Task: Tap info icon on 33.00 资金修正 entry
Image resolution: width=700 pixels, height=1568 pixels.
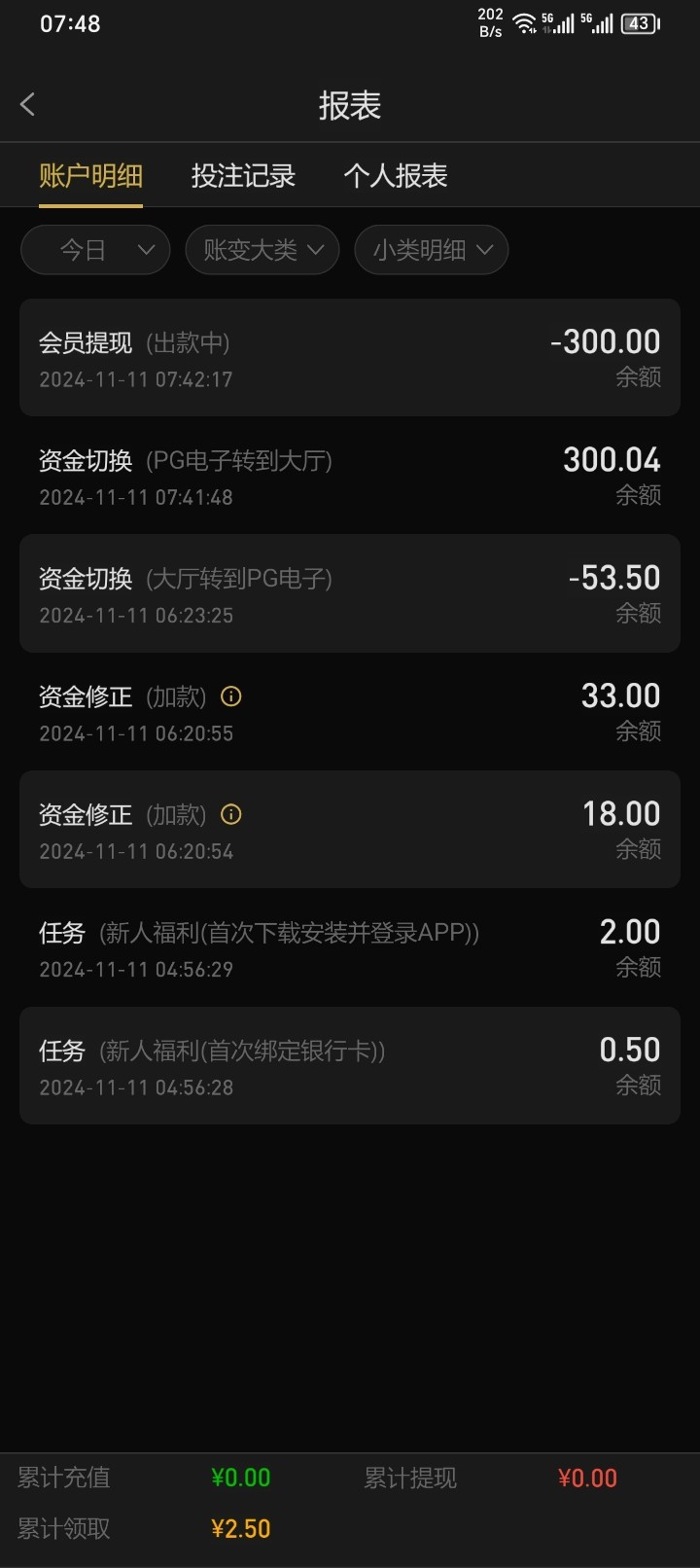Action: (231, 696)
